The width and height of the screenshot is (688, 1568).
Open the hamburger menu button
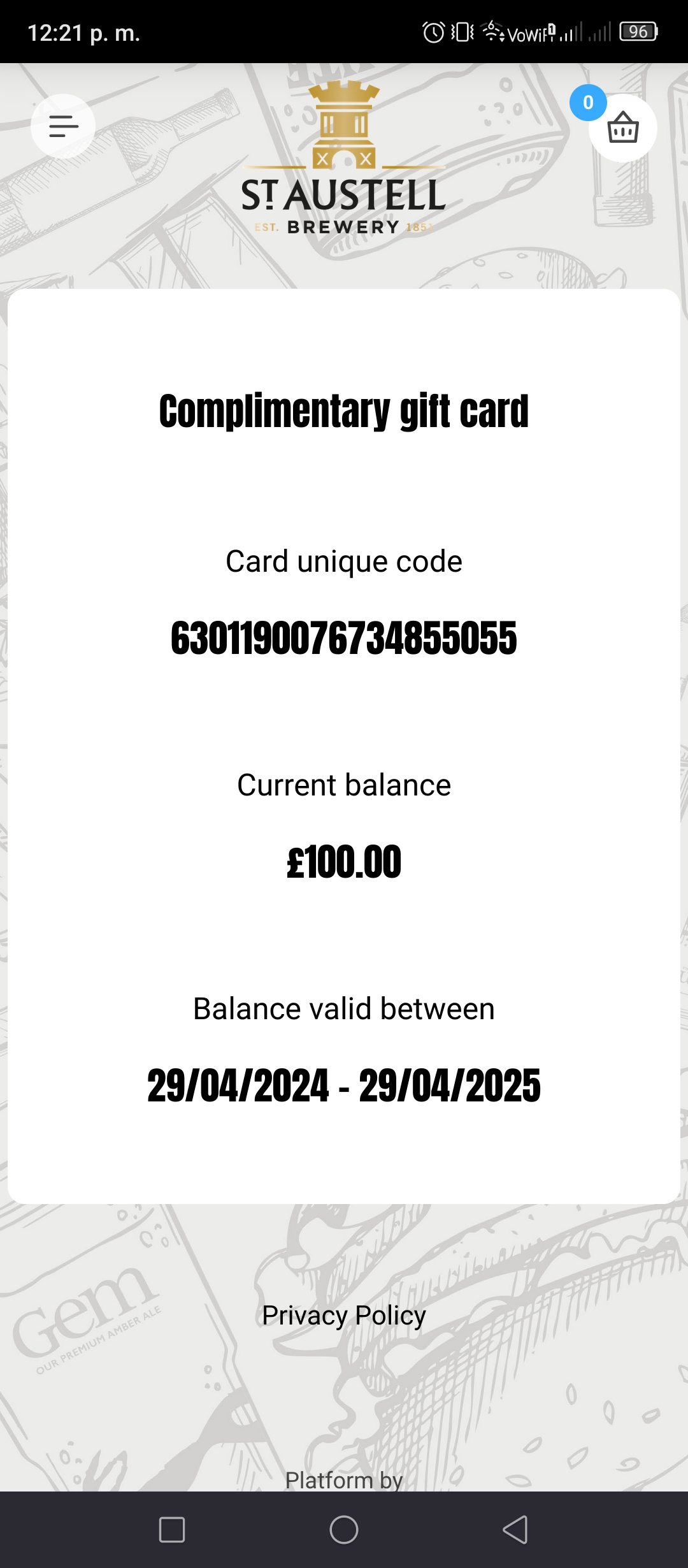pyautogui.click(x=63, y=126)
